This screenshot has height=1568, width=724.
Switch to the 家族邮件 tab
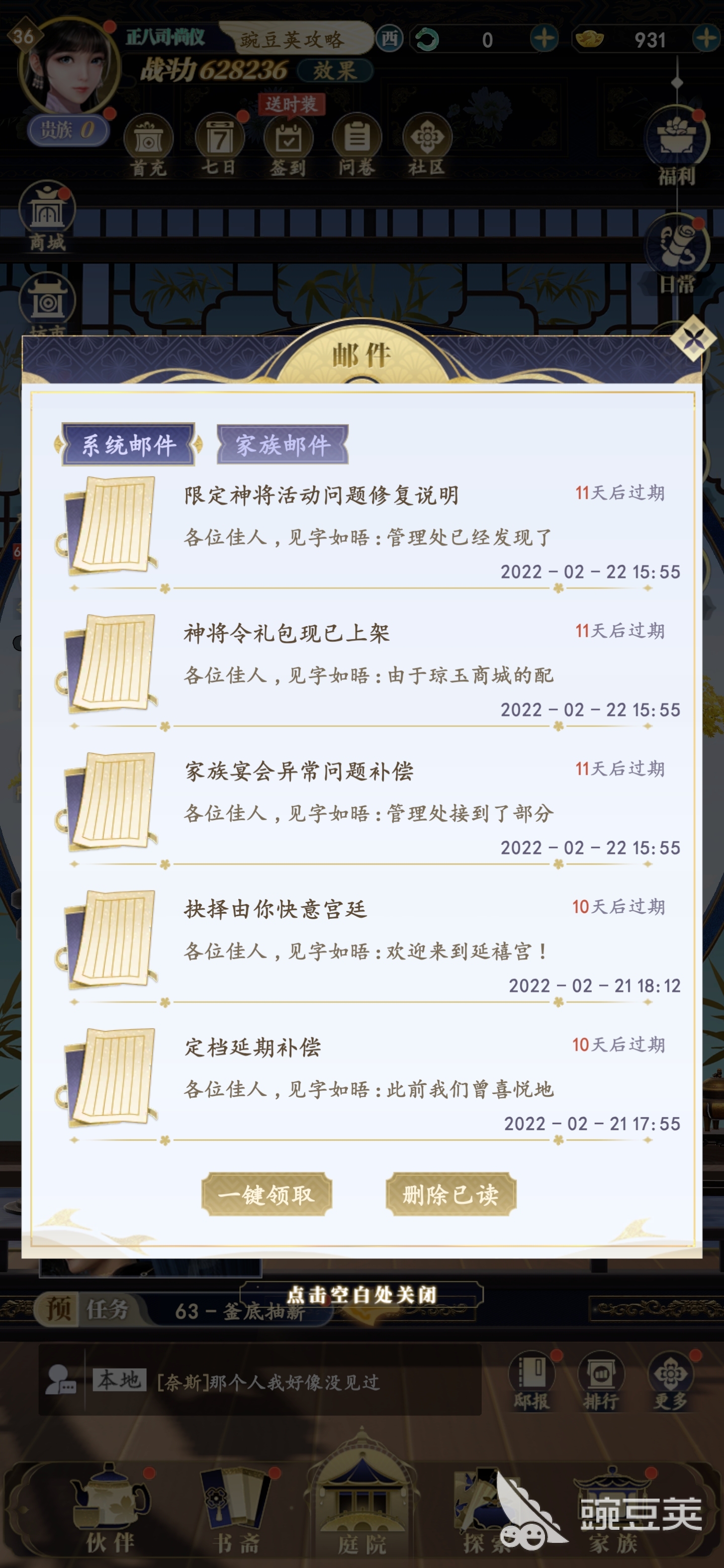(283, 444)
